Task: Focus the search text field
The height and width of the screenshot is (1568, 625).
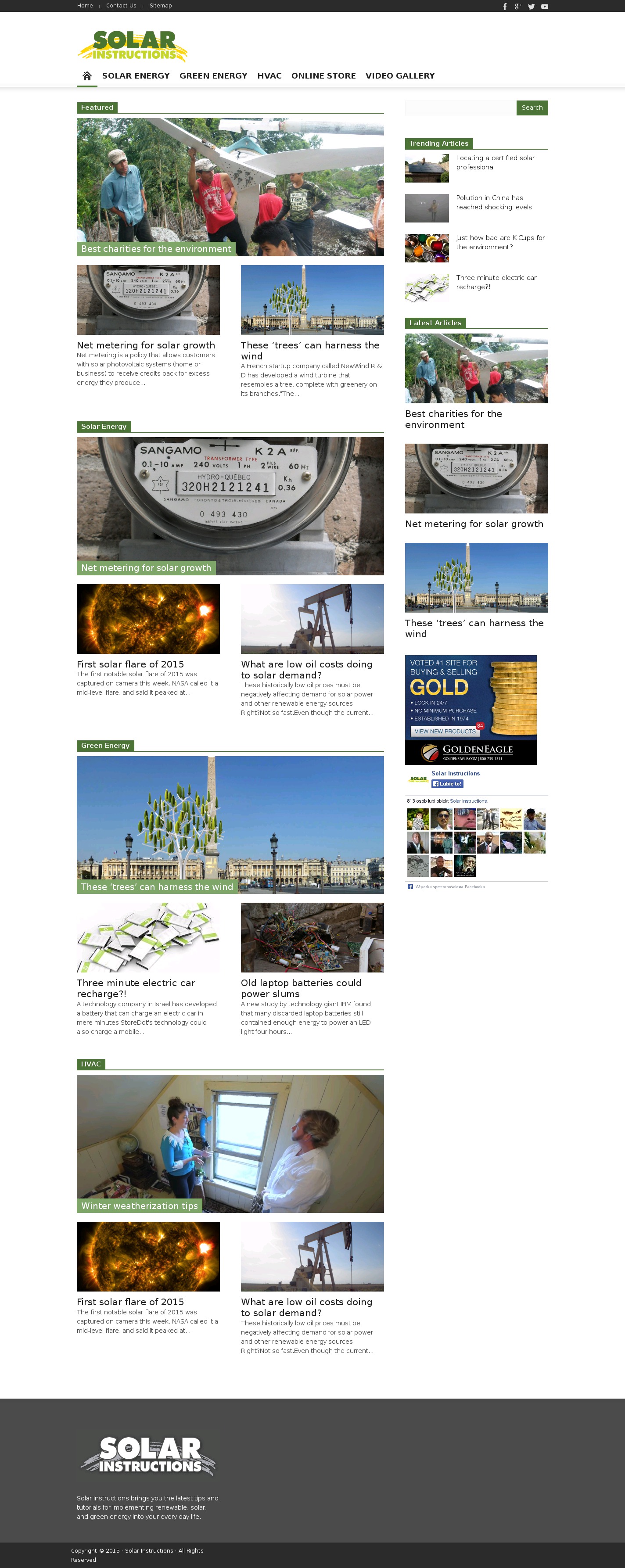Action: click(460, 108)
